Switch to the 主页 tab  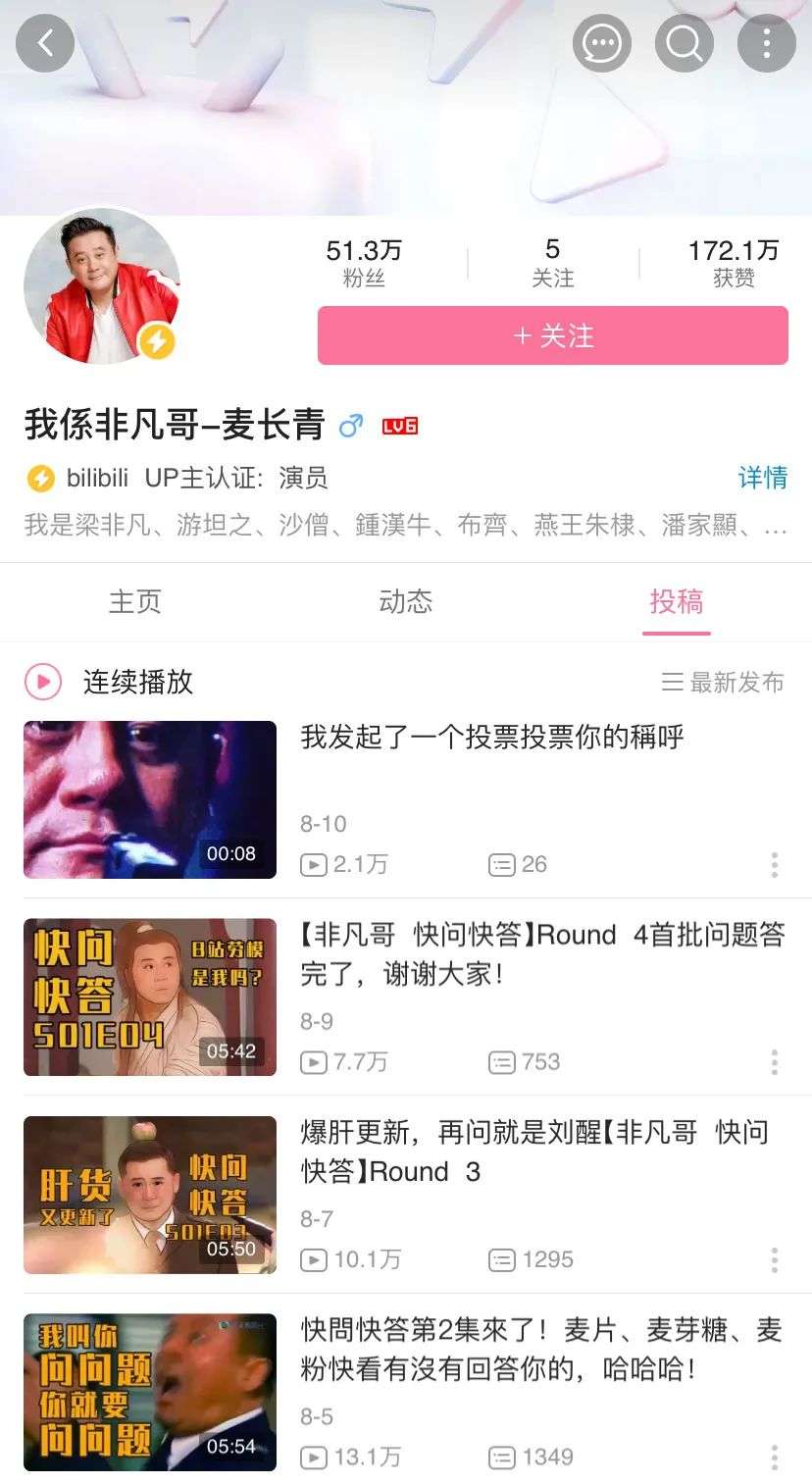(x=134, y=601)
